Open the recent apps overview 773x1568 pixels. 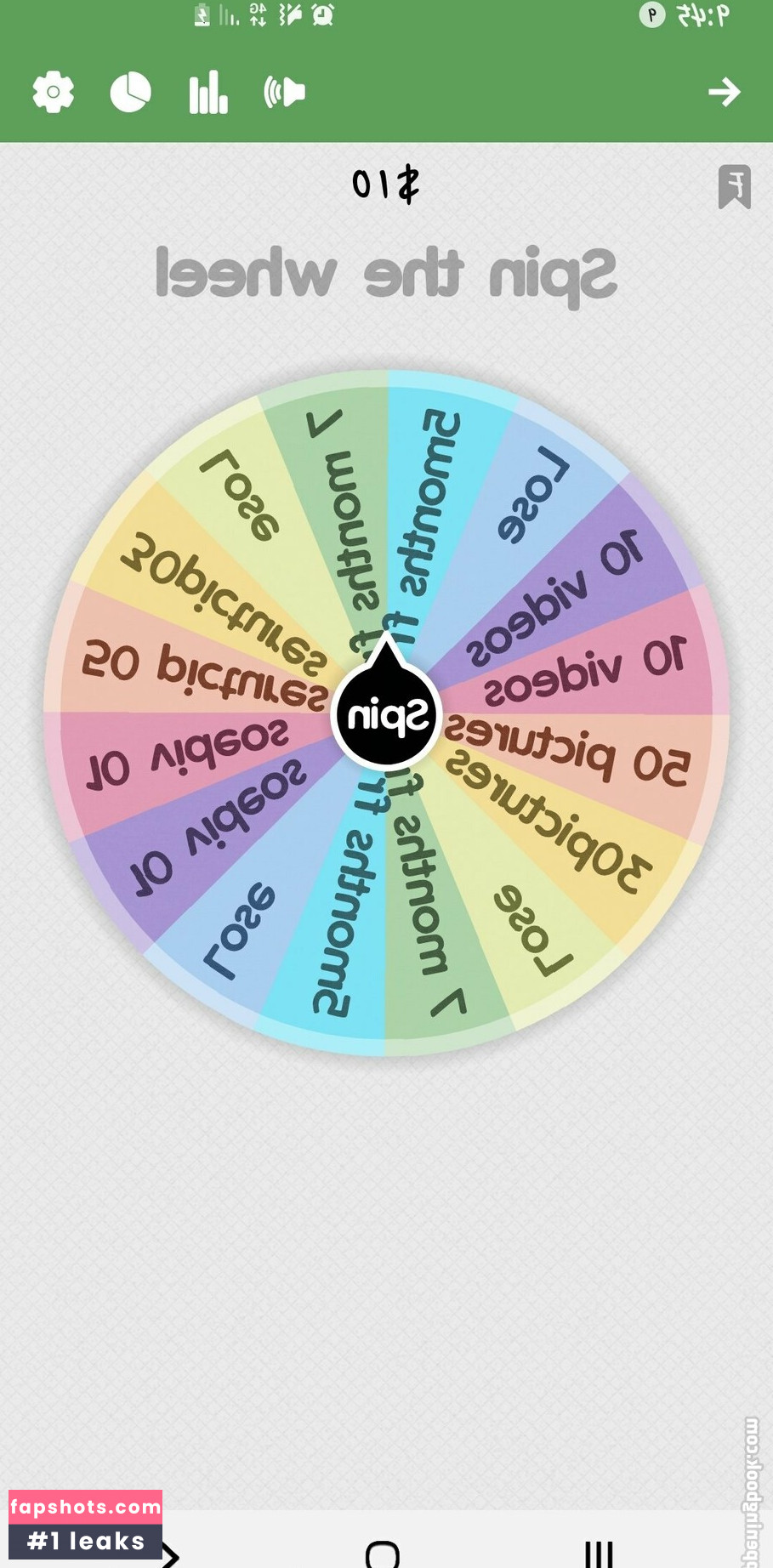(600, 1553)
